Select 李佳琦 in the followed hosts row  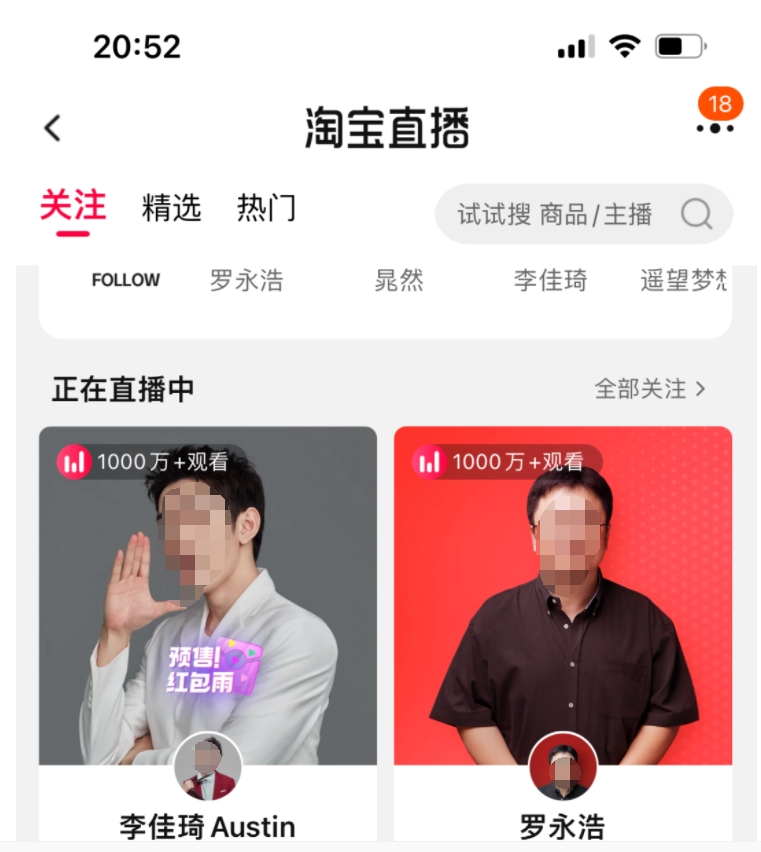pyautogui.click(x=550, y=281)
